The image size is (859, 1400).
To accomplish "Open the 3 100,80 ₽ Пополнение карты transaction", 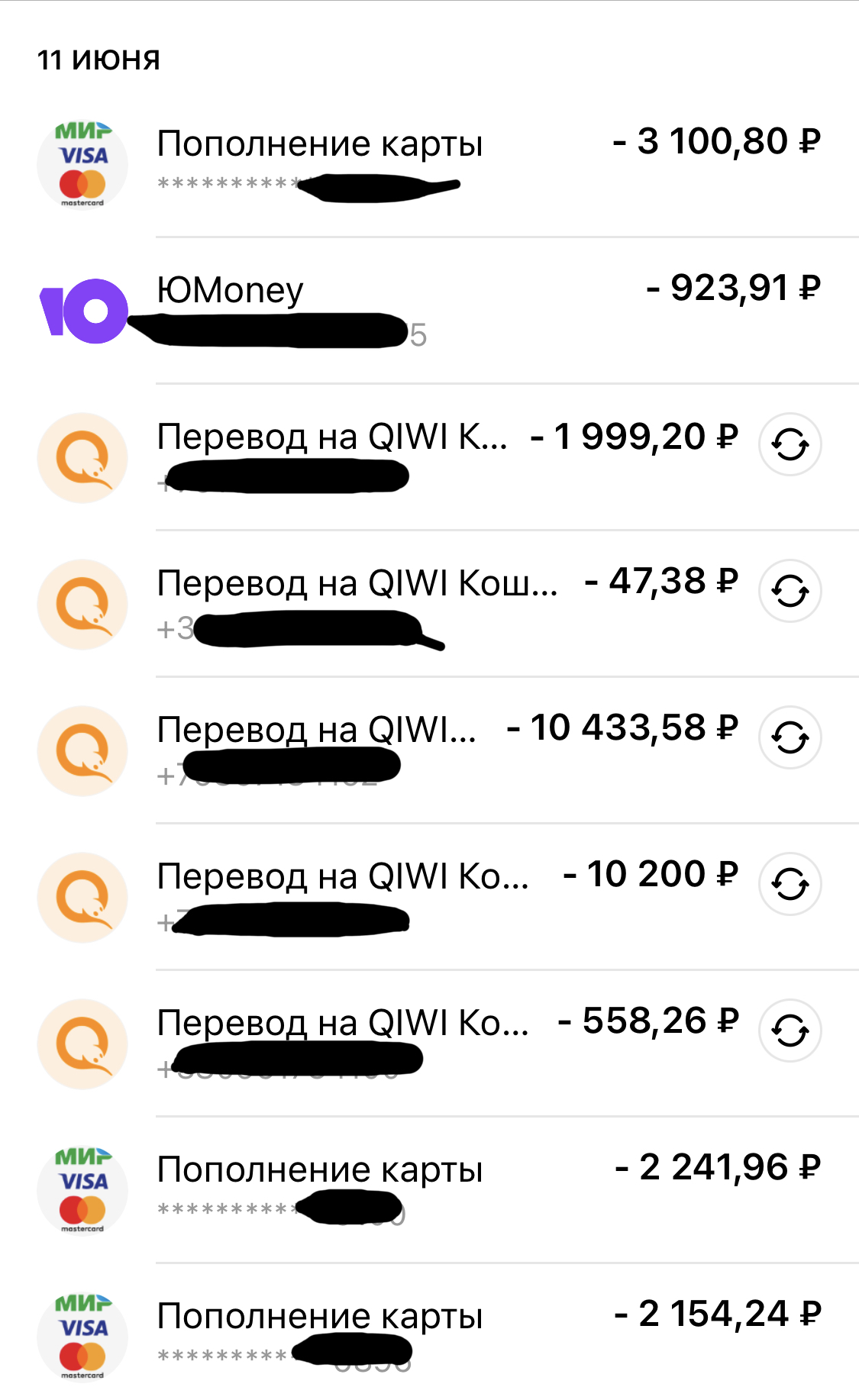I will pos(429,163).
